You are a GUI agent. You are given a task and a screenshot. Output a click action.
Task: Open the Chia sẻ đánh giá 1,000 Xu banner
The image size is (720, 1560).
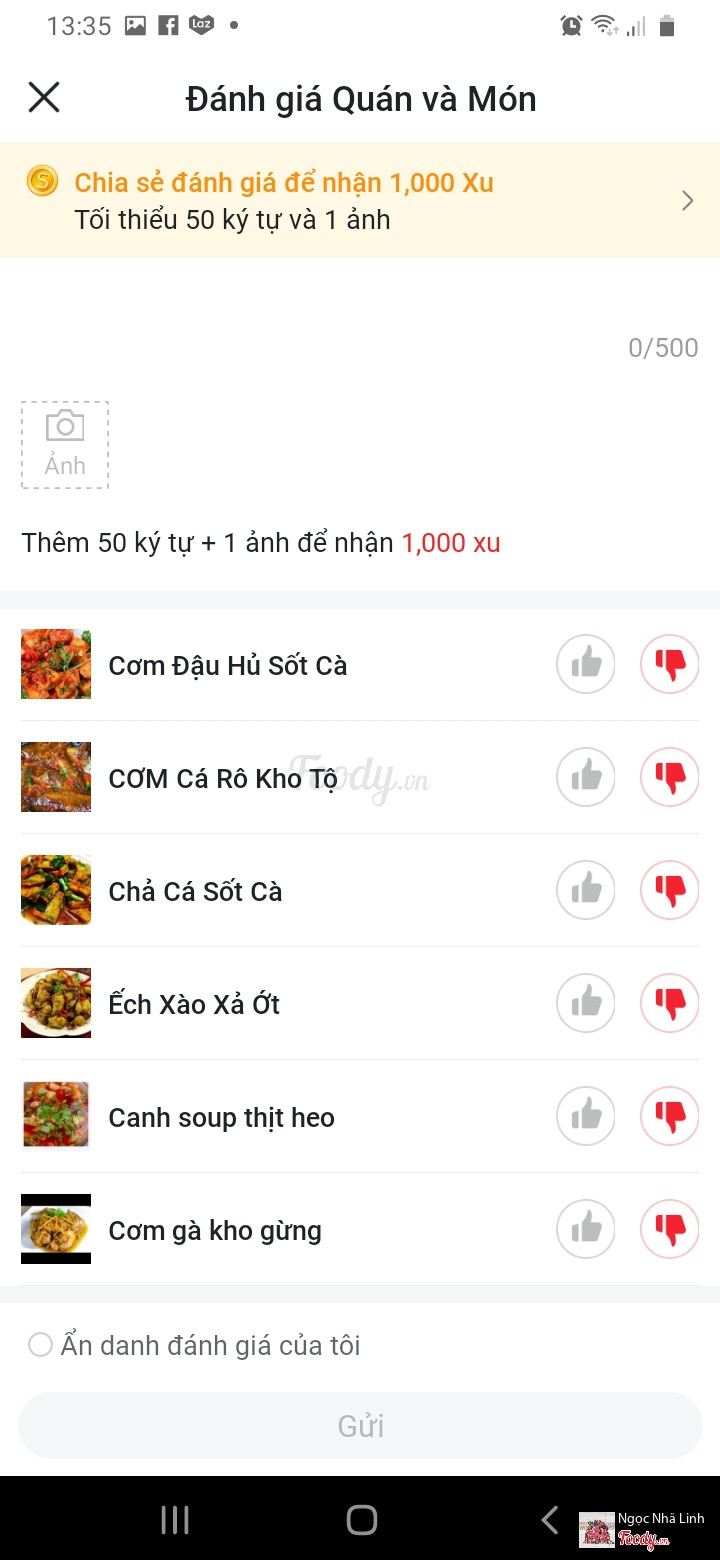pyautogui.click(x=360, y=200)
